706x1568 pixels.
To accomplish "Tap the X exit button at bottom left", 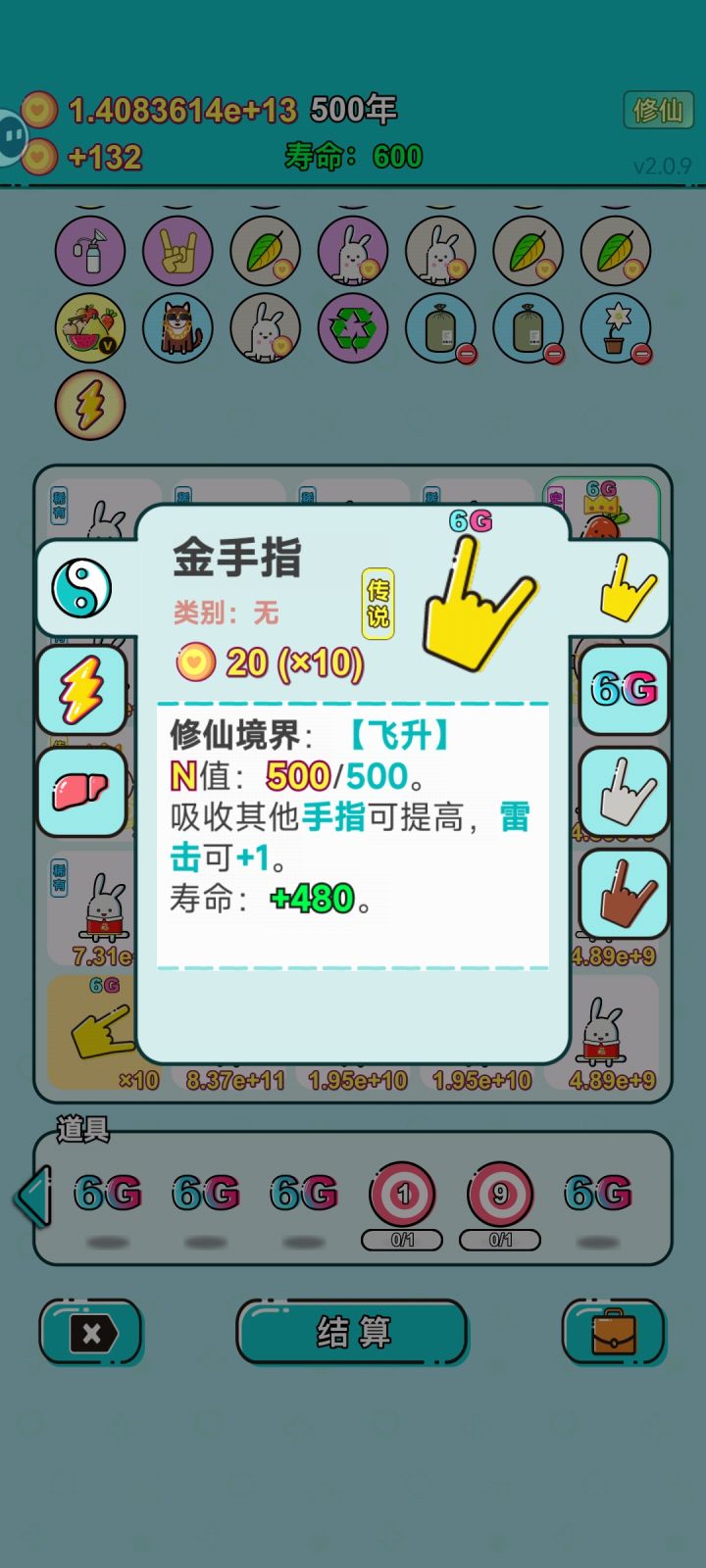I will [x=91, y=1332].
